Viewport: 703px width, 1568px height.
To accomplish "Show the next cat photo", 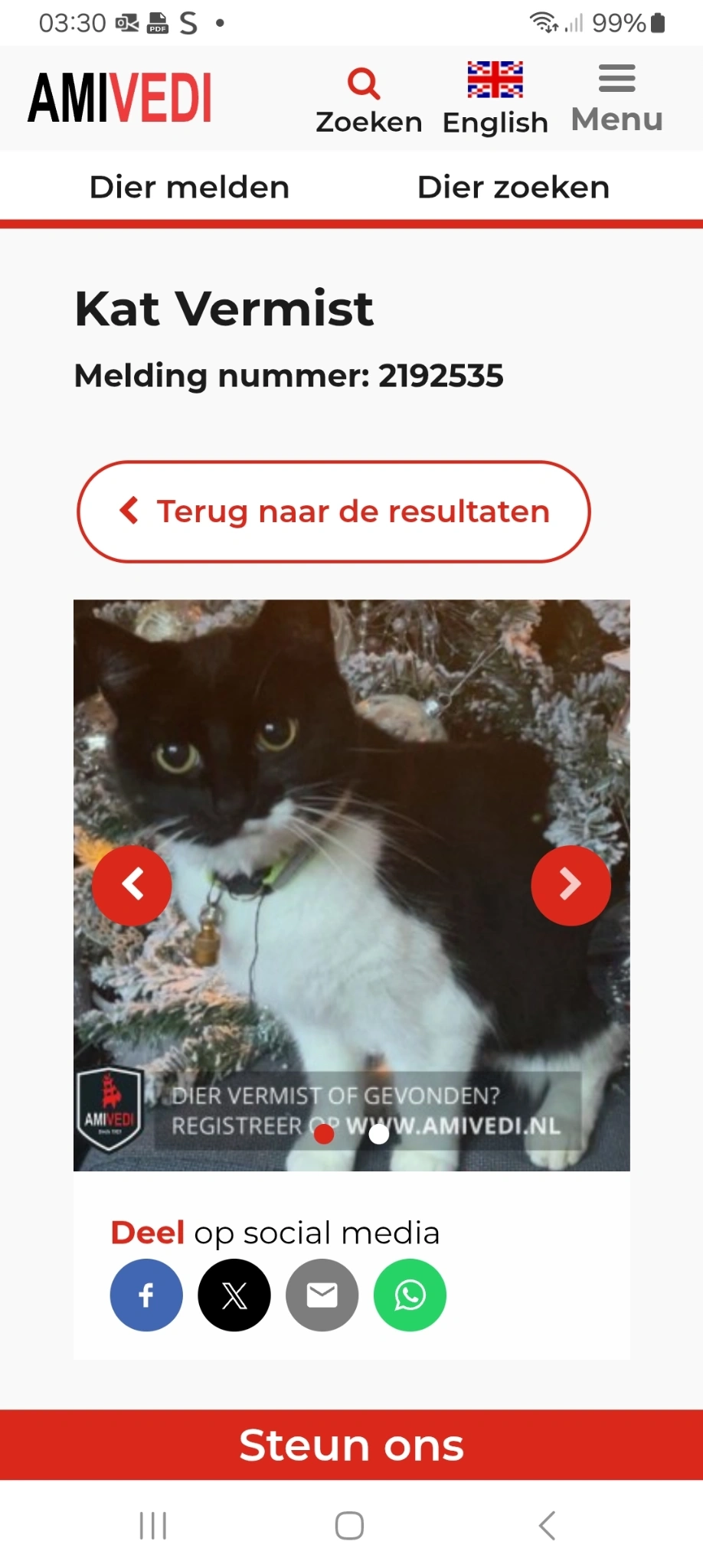I will click(571, 885).
